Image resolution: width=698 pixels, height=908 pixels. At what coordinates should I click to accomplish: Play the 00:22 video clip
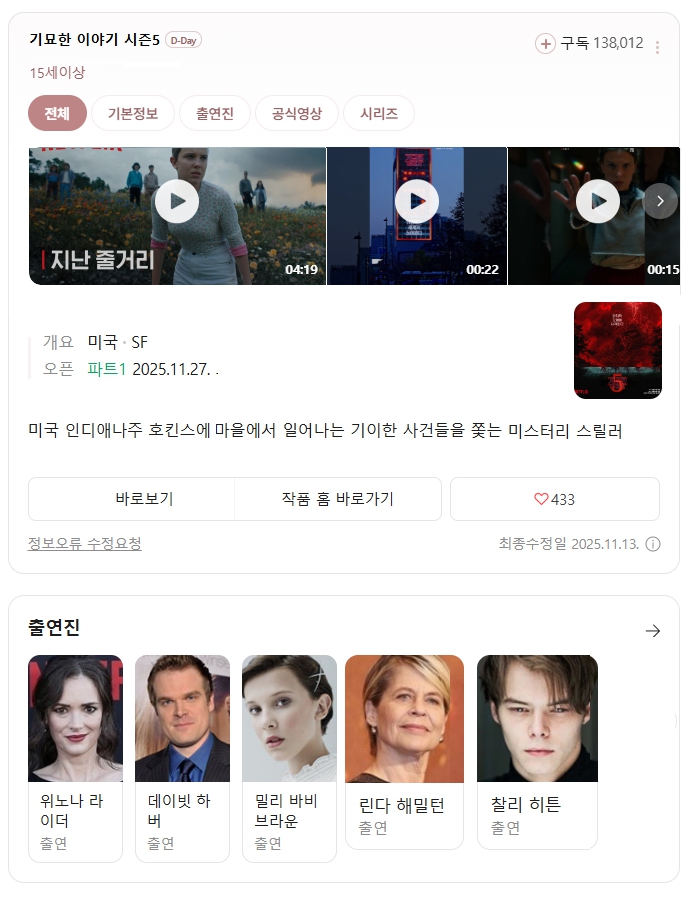pyautogui.click(x=417, y=202)
